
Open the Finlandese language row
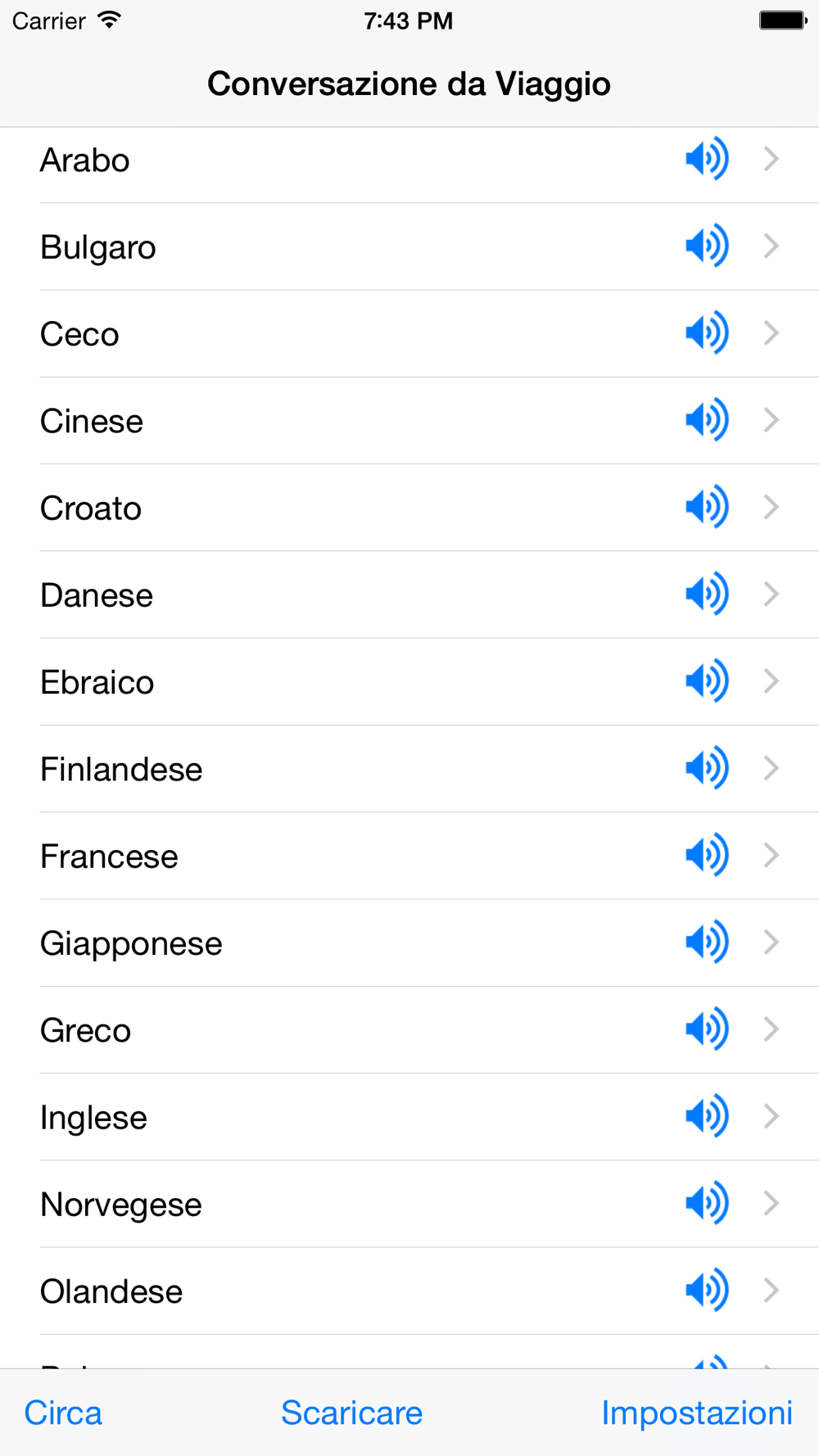[409, 769]
